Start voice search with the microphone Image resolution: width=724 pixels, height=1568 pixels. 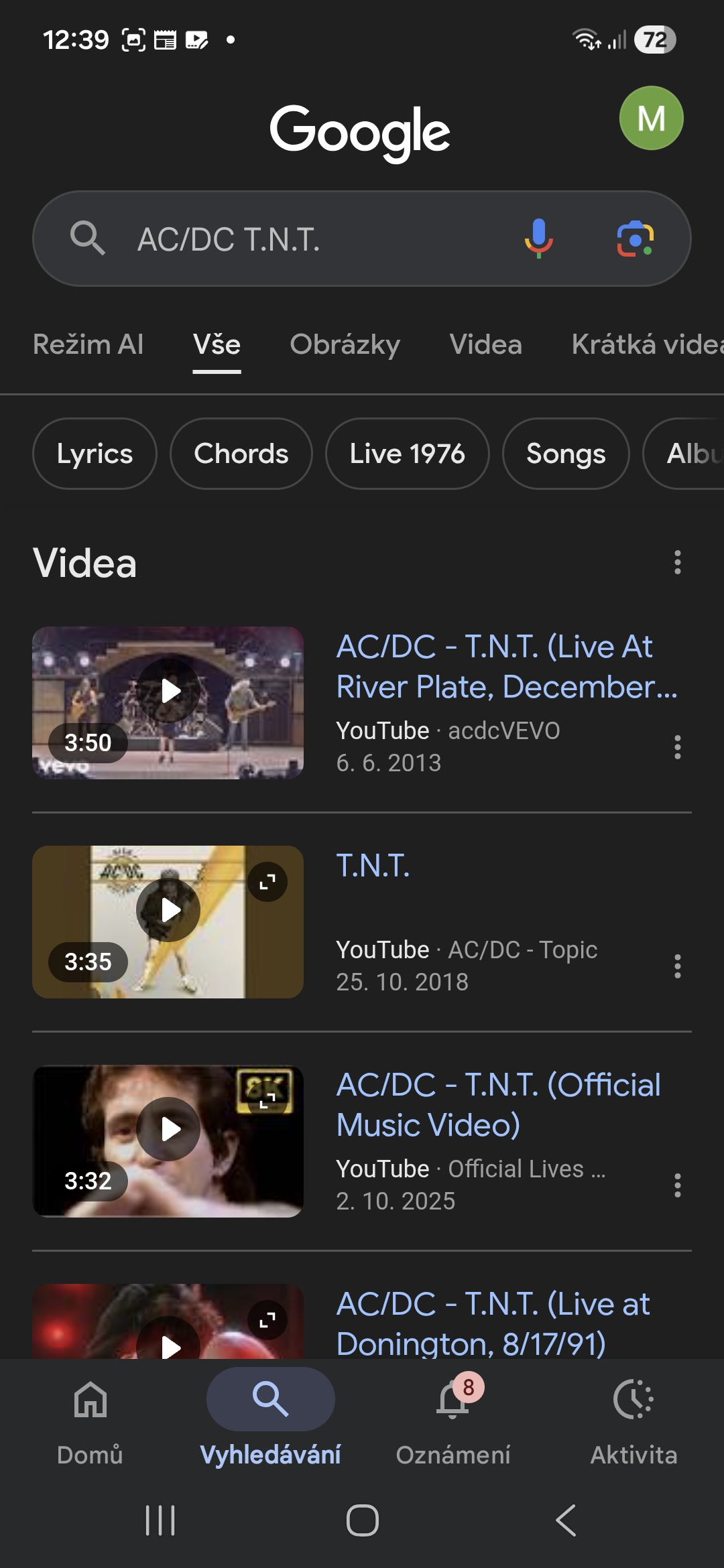click(538, 239)
